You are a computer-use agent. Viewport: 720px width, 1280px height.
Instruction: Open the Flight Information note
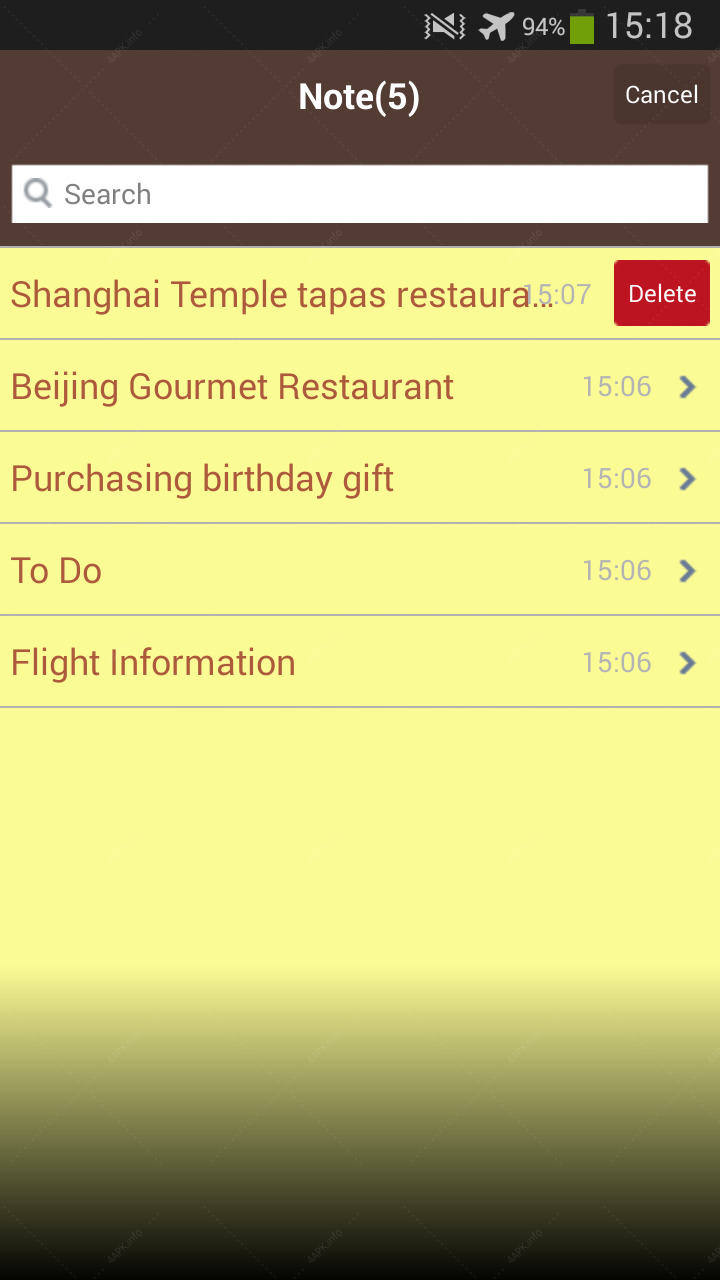coord(360,662)
